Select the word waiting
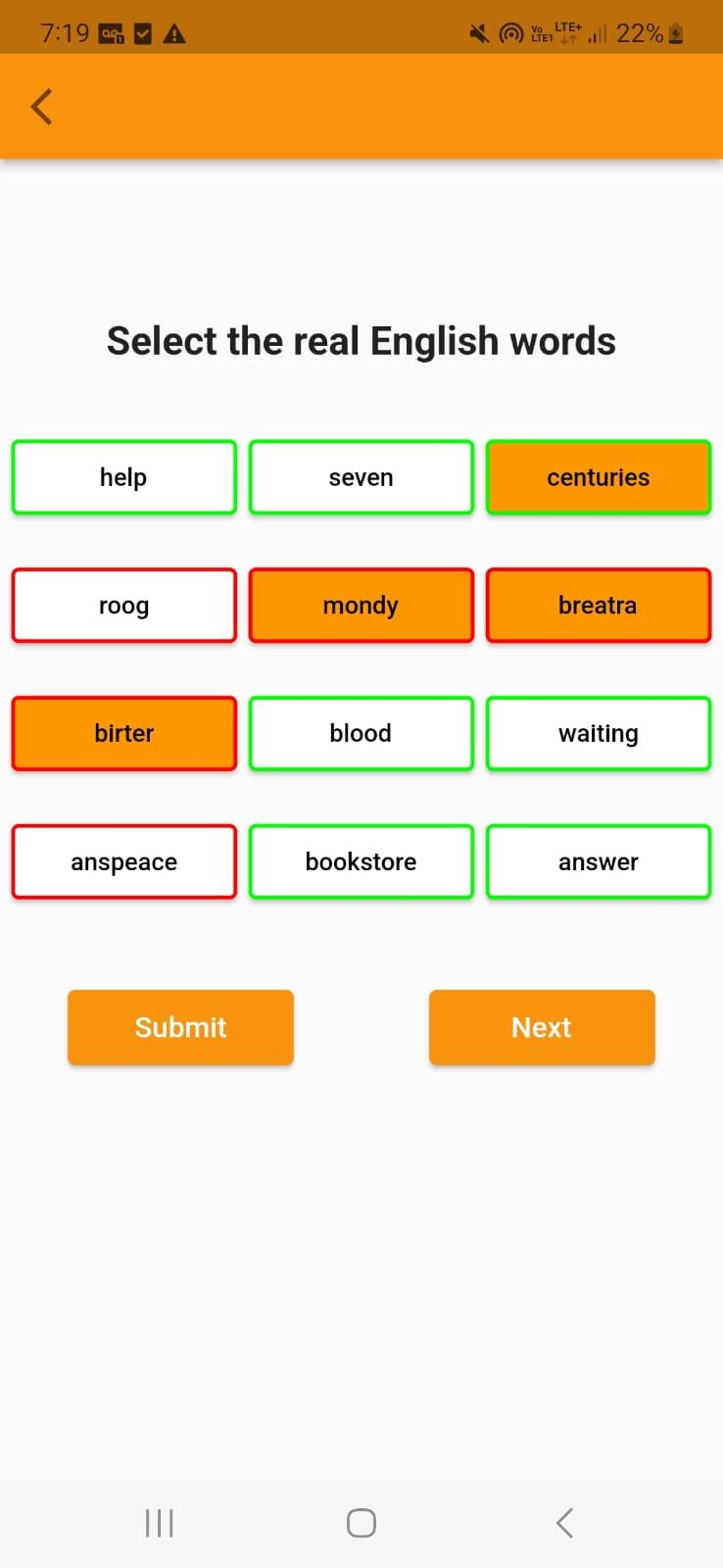The height and width of the screenshot is (1568, 723). click(599, 733)
